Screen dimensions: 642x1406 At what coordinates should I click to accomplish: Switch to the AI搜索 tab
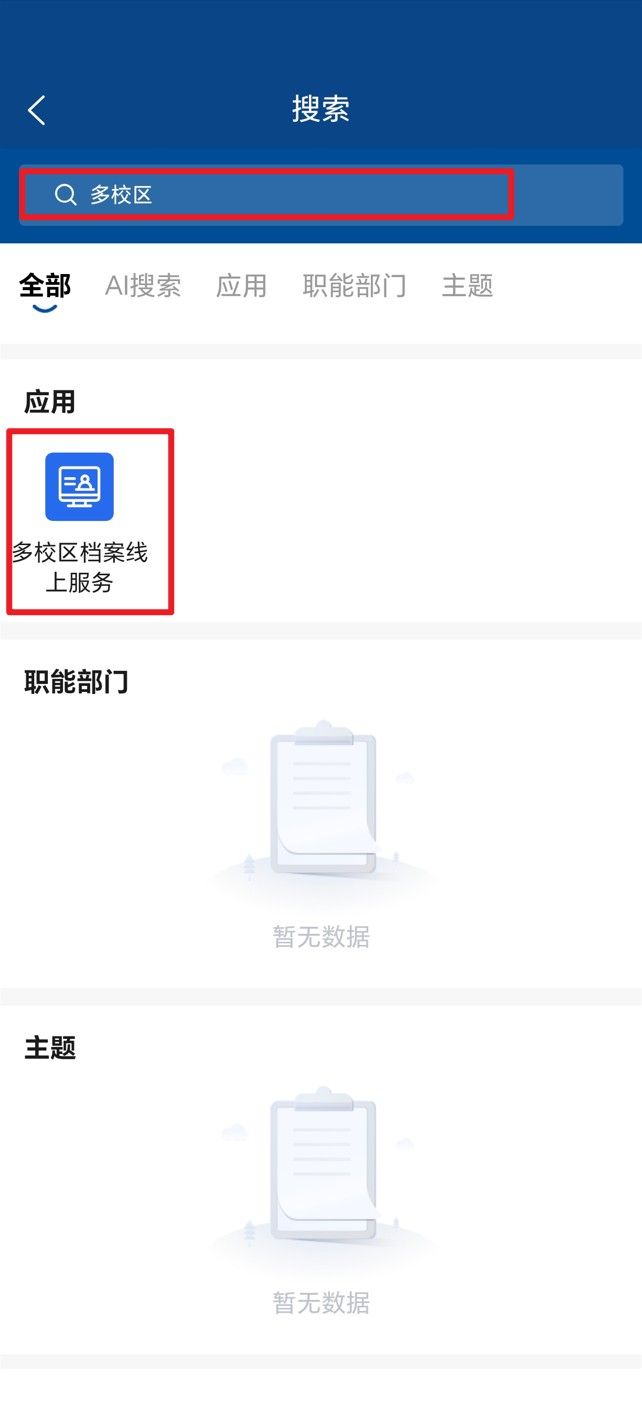pos(143,286)
